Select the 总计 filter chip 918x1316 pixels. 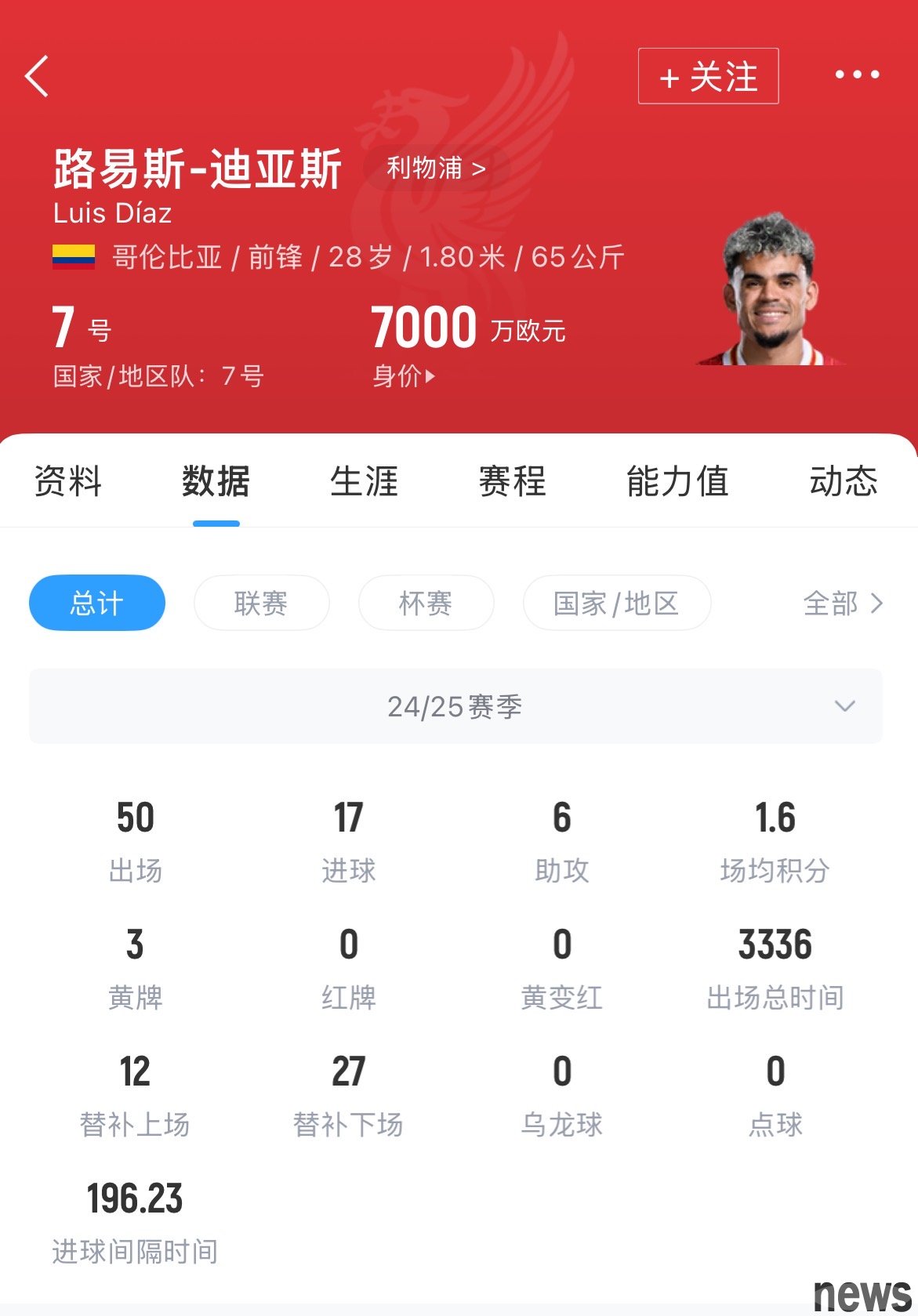pos(97,603)
